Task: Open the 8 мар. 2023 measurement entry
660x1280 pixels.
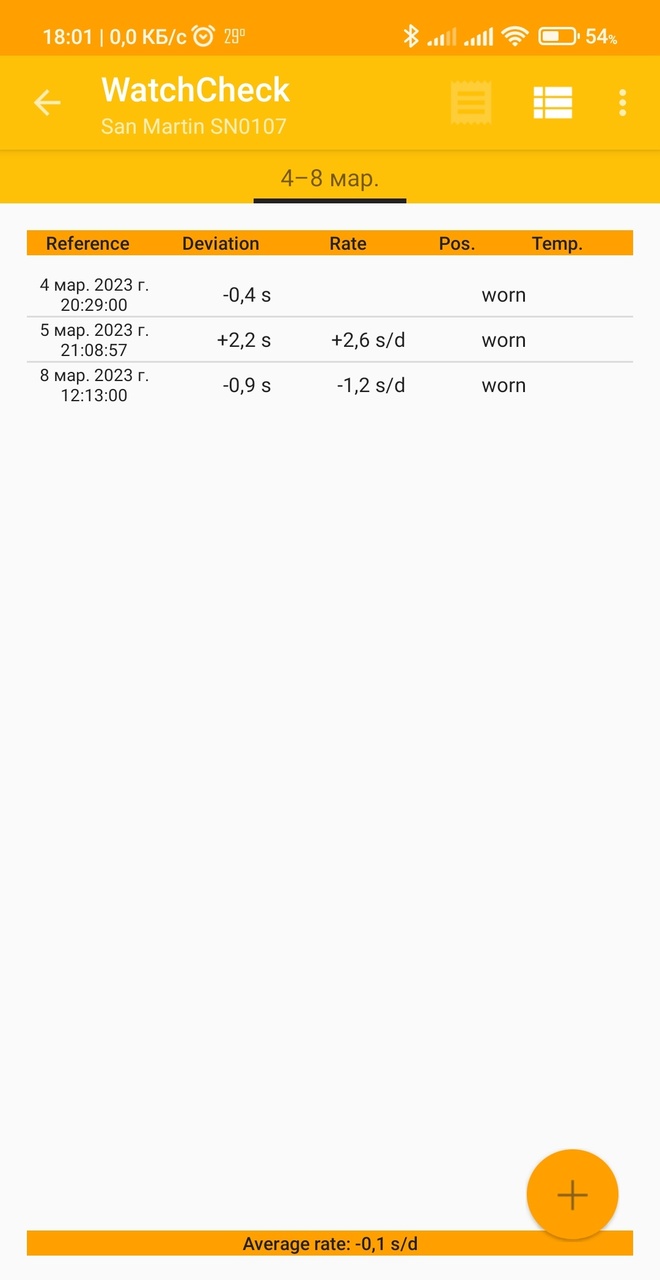Action: pos(330,385)
